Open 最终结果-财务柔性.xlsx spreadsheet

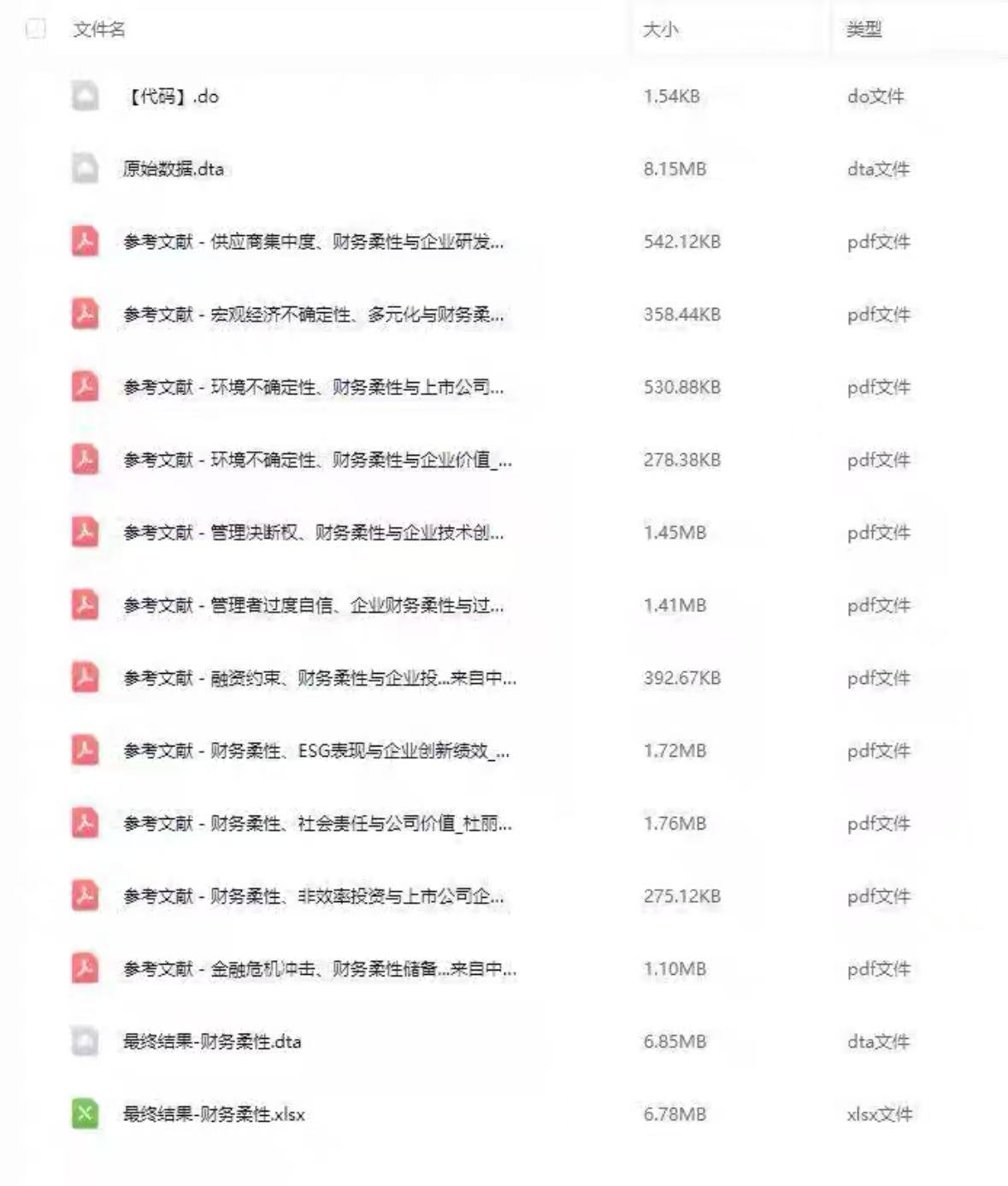click(x=214, y=1114)
